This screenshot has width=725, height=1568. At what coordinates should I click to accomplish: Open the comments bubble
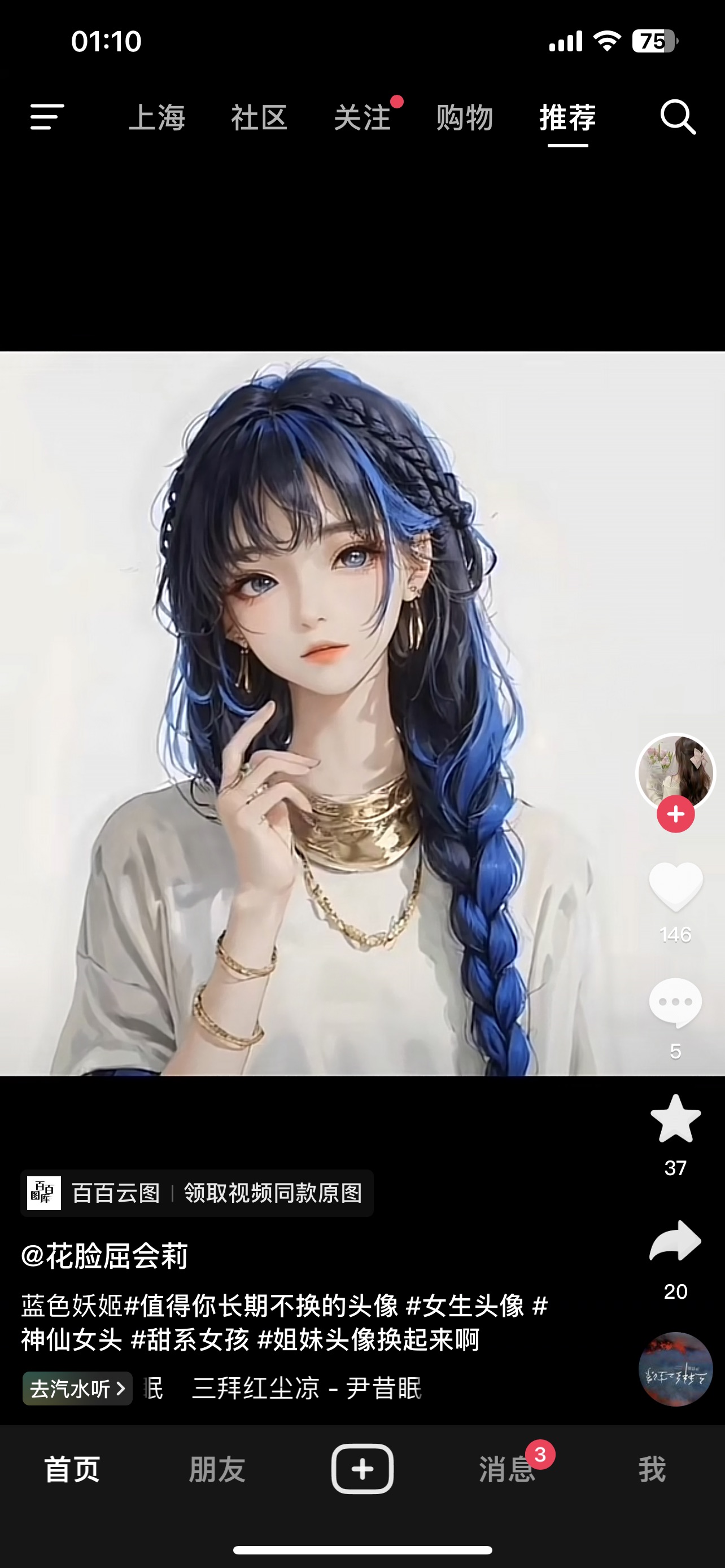(675, 1003)
